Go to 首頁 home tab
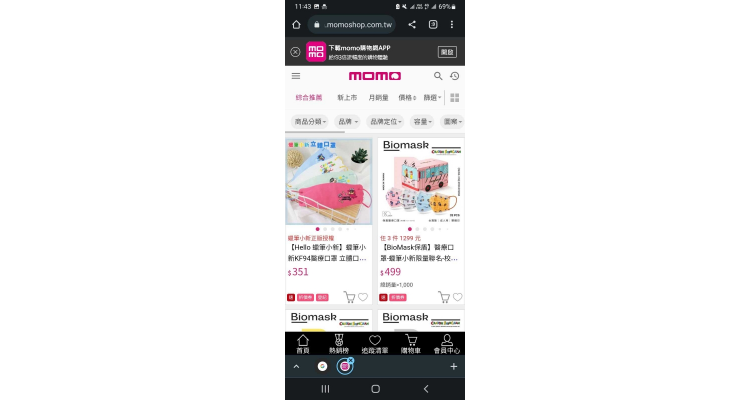The height and width of the screenshot is (400, 750). pyautogui.click(x=303, y=344)
